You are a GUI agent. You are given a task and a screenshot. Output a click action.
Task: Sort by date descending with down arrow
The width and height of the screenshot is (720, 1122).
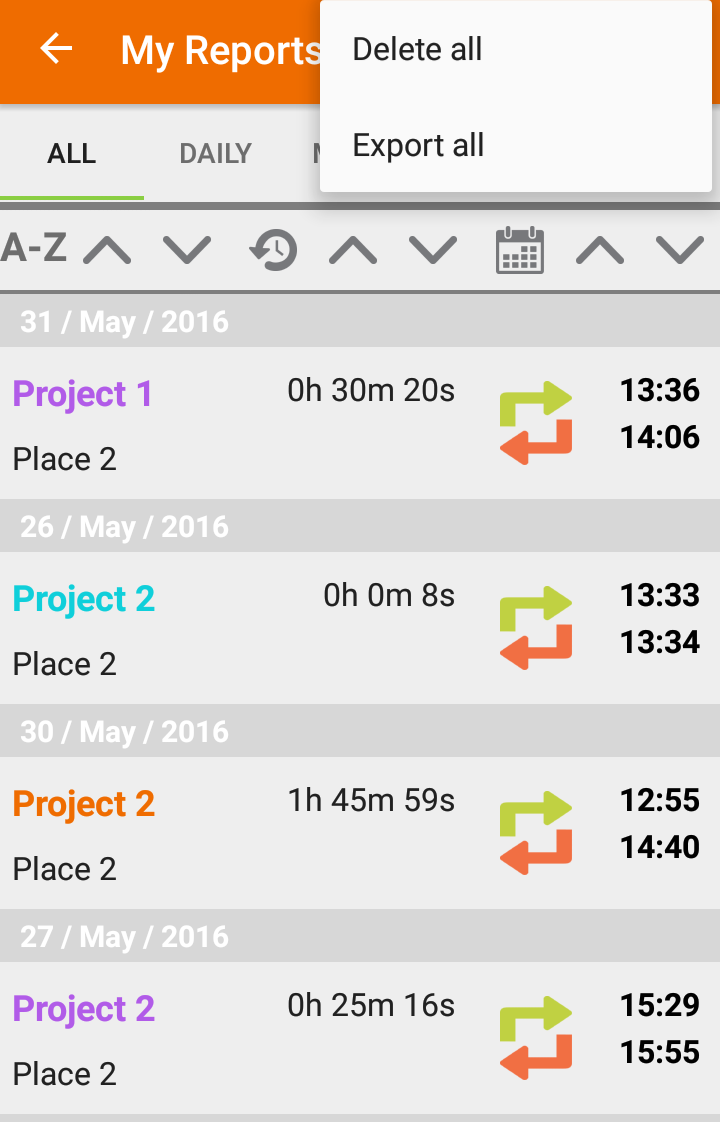(x=680, y=250)
